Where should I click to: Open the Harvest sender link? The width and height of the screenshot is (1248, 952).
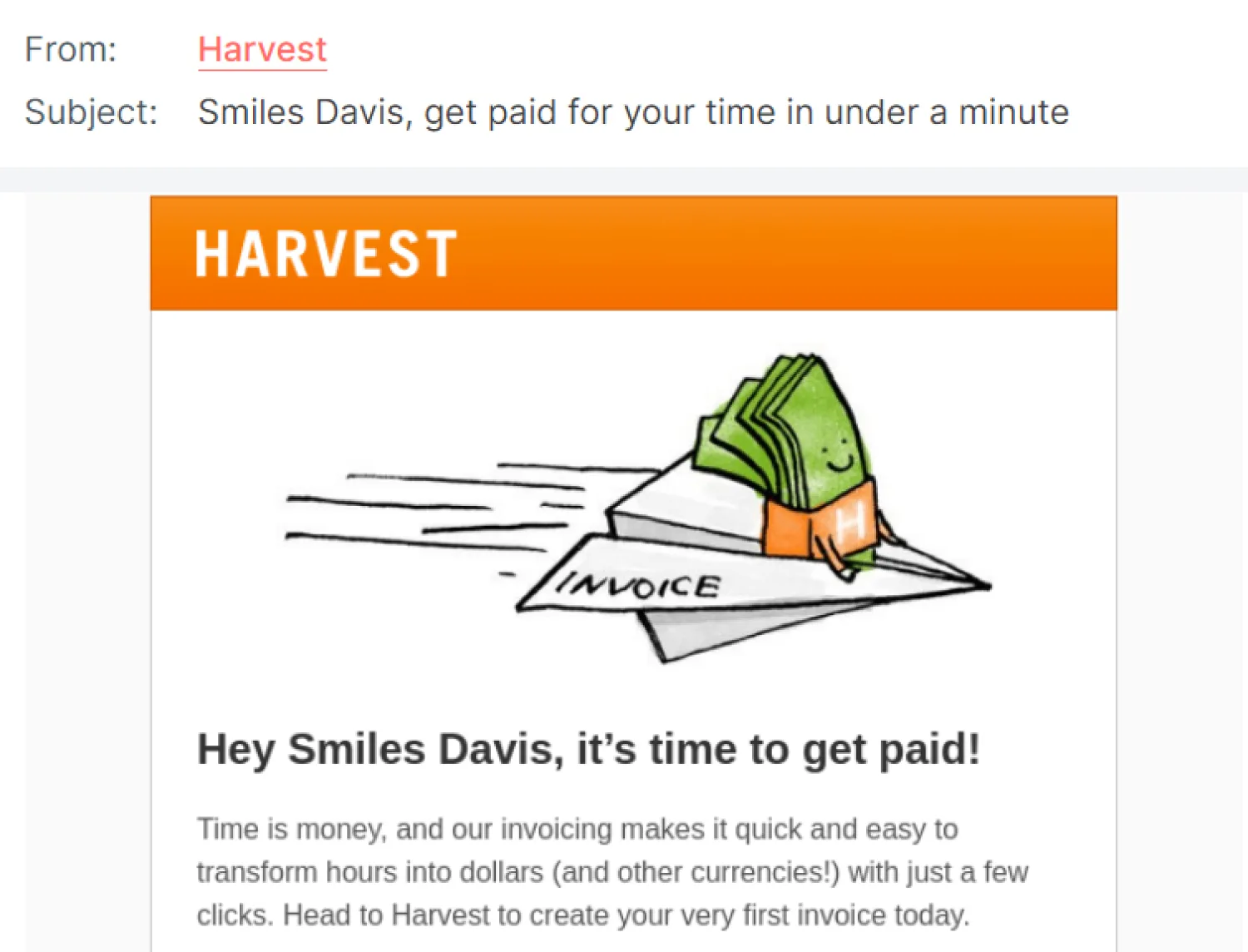click(262, 50)
